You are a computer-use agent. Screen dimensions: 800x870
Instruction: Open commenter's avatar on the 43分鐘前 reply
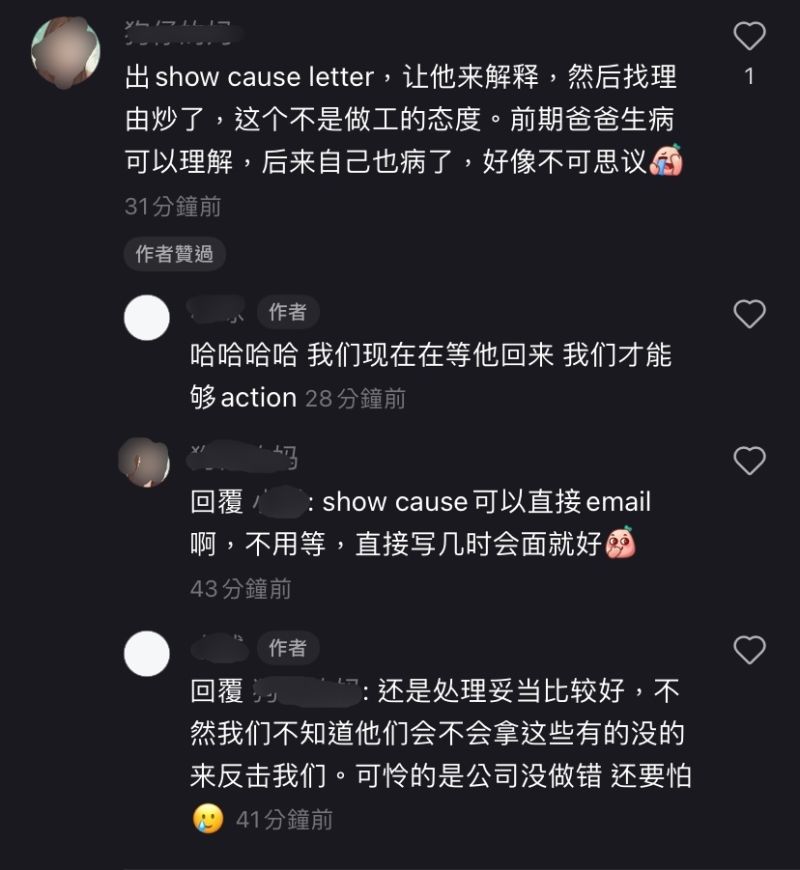(146, 462)
